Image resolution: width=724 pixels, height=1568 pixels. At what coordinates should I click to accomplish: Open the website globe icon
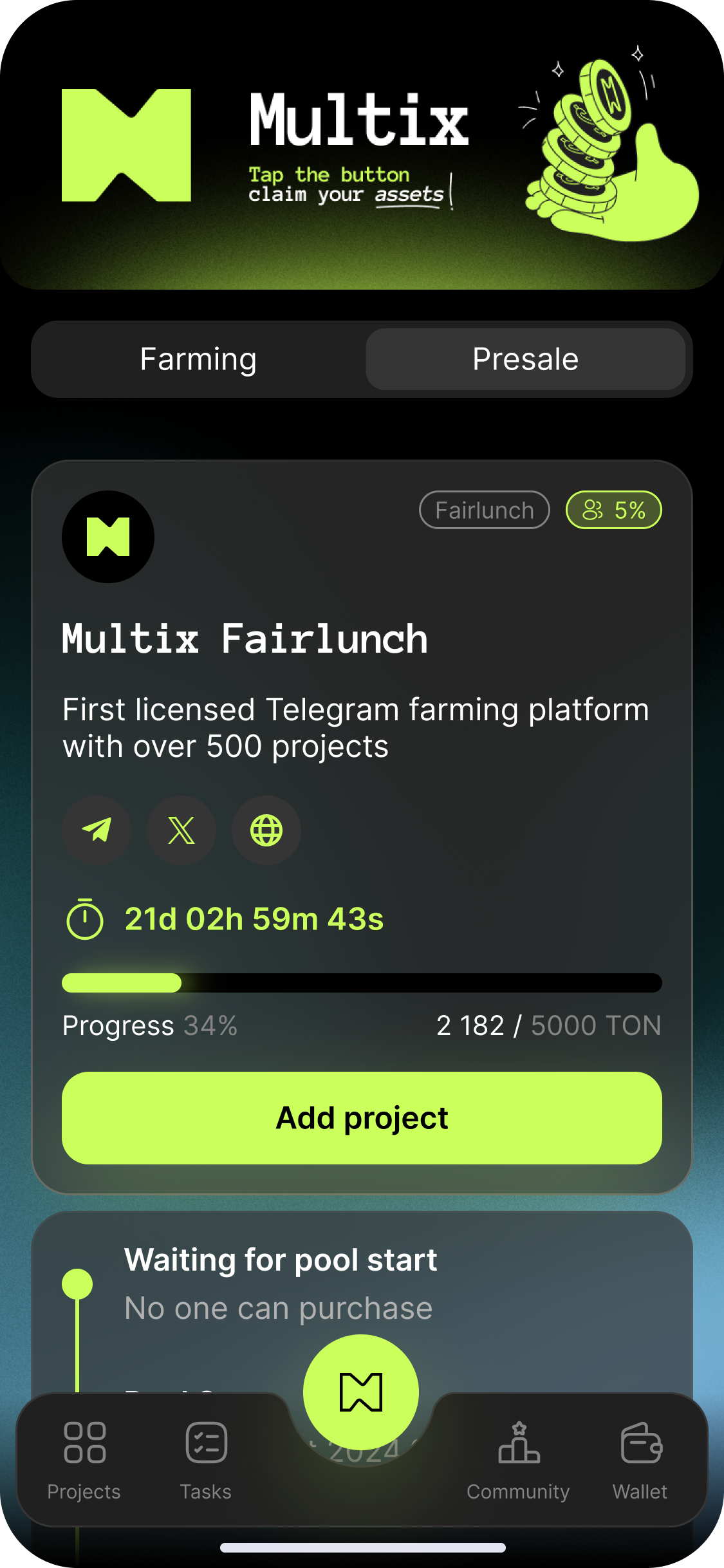click(x=266, y=830)
